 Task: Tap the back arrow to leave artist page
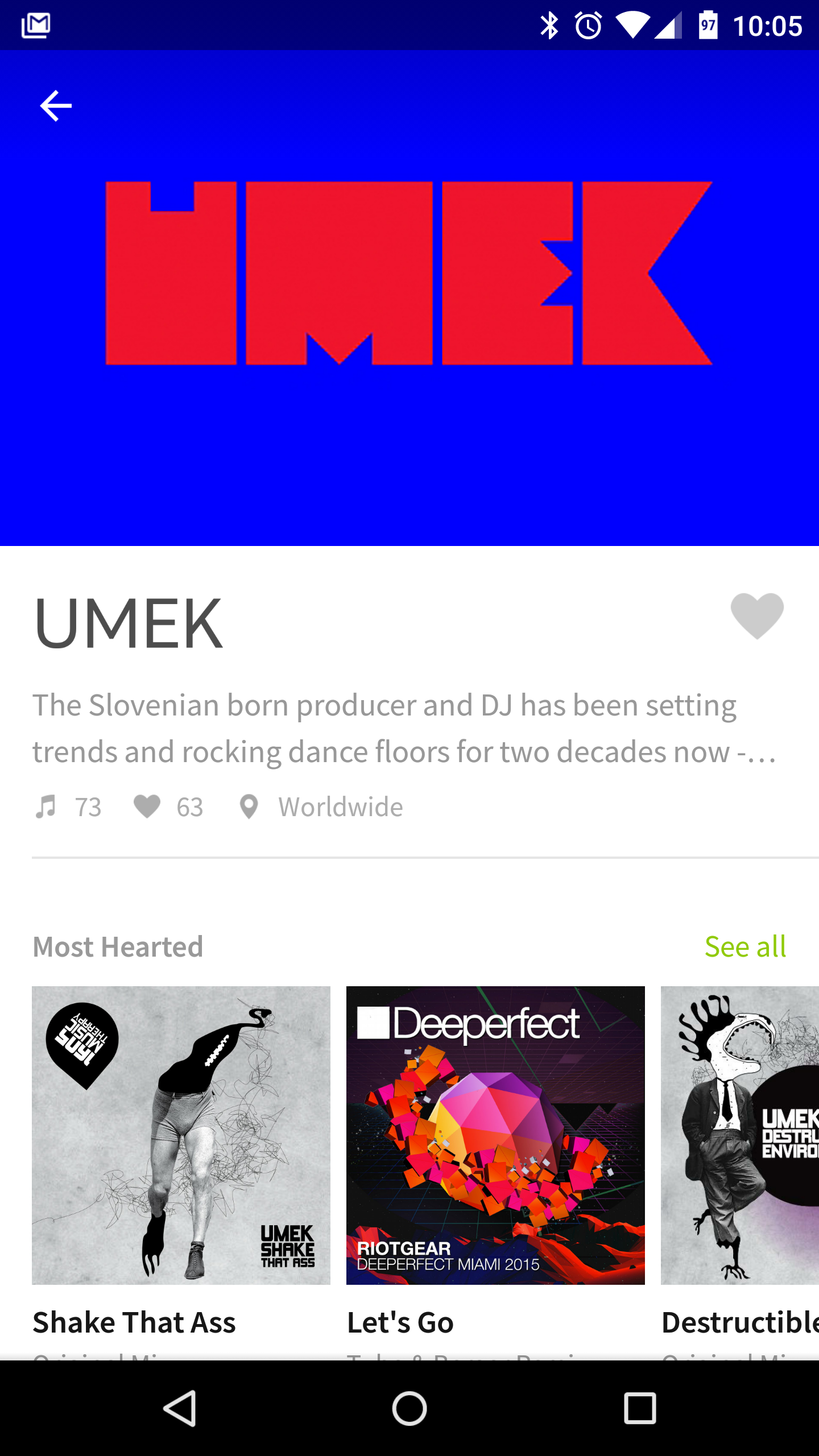coord(55,105)
